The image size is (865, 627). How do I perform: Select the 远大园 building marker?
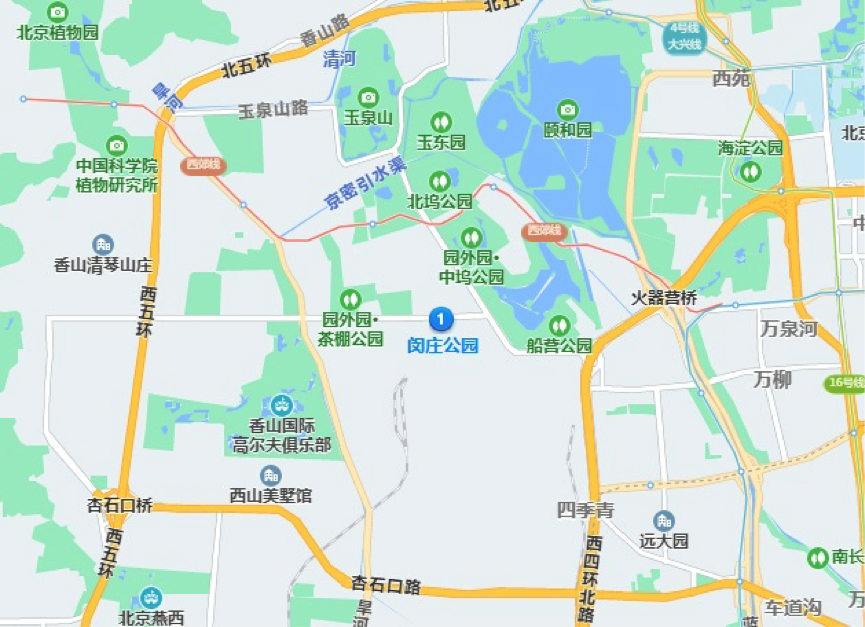pos(664,521)
